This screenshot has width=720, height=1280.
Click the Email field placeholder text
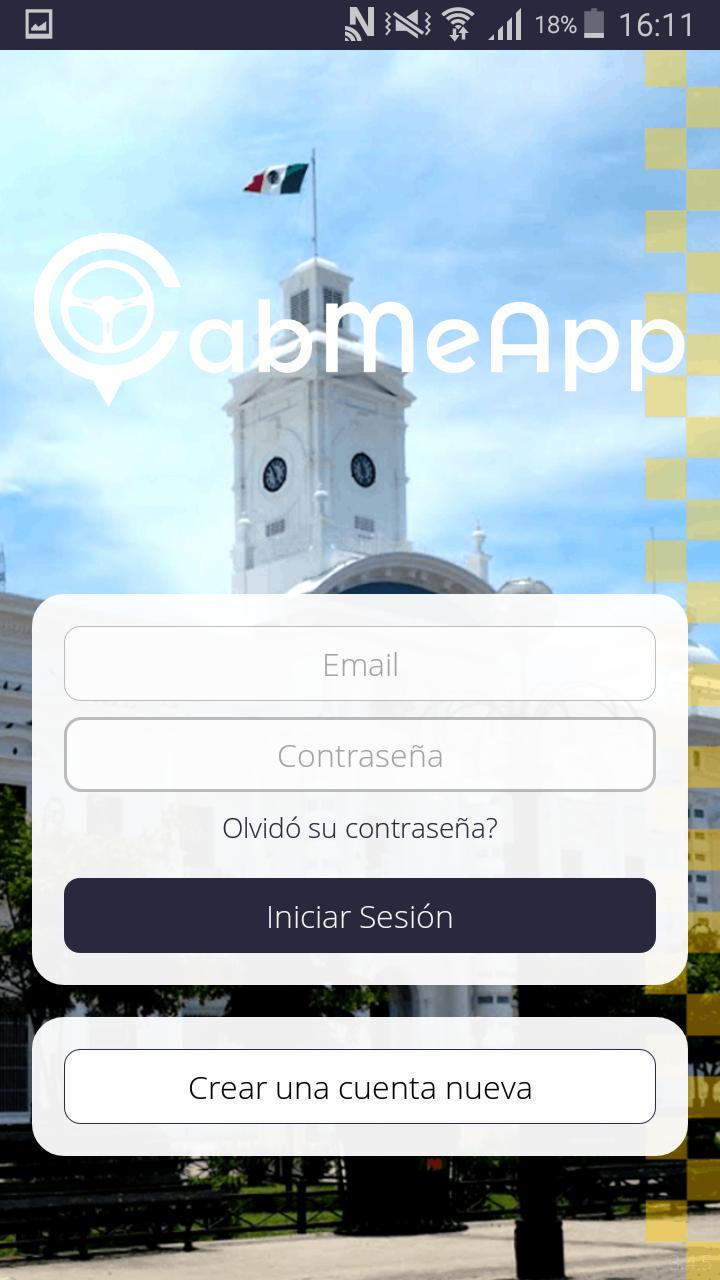(x=360, y=663)
